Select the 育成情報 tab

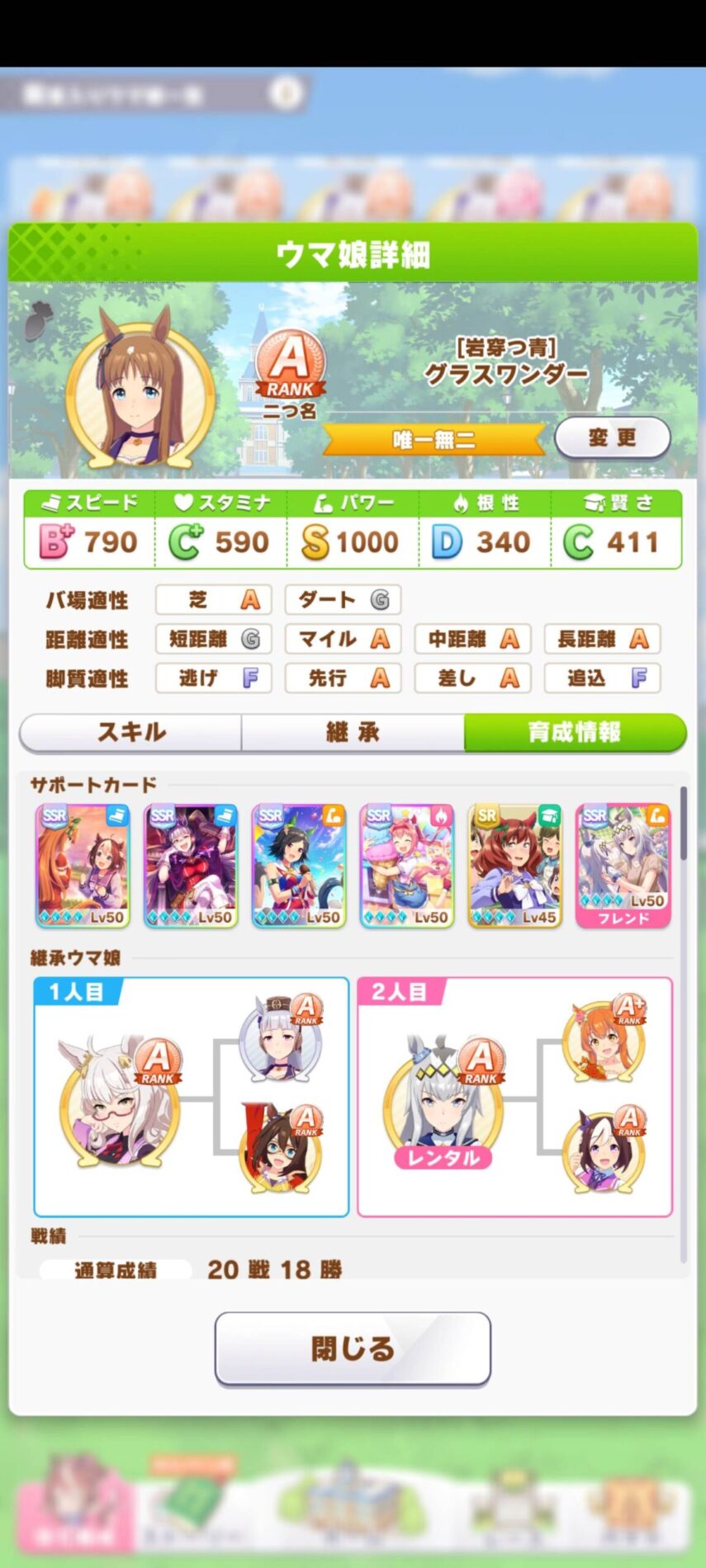coord(575,732)
